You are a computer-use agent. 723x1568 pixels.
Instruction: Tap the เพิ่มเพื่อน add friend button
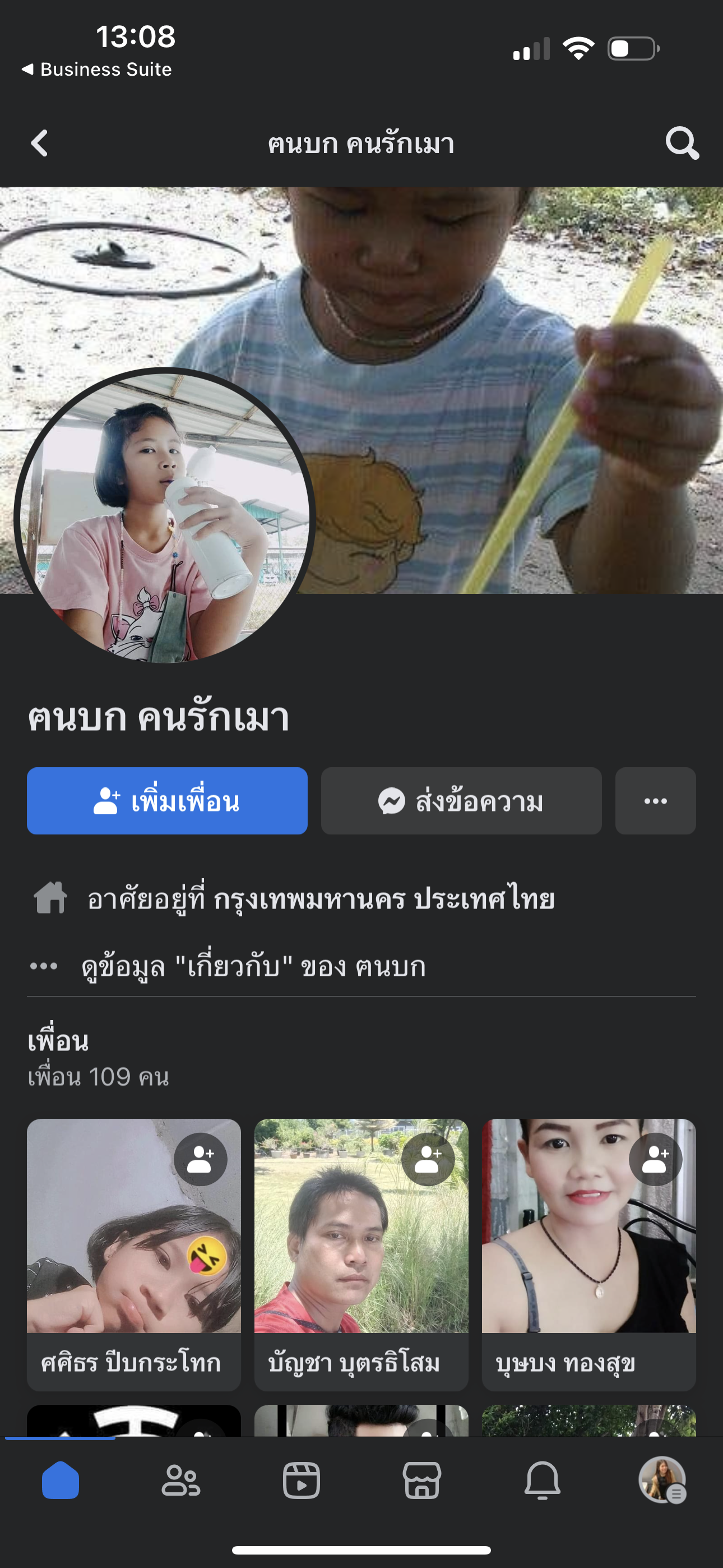pyautogui.click(x=167, y=800)
